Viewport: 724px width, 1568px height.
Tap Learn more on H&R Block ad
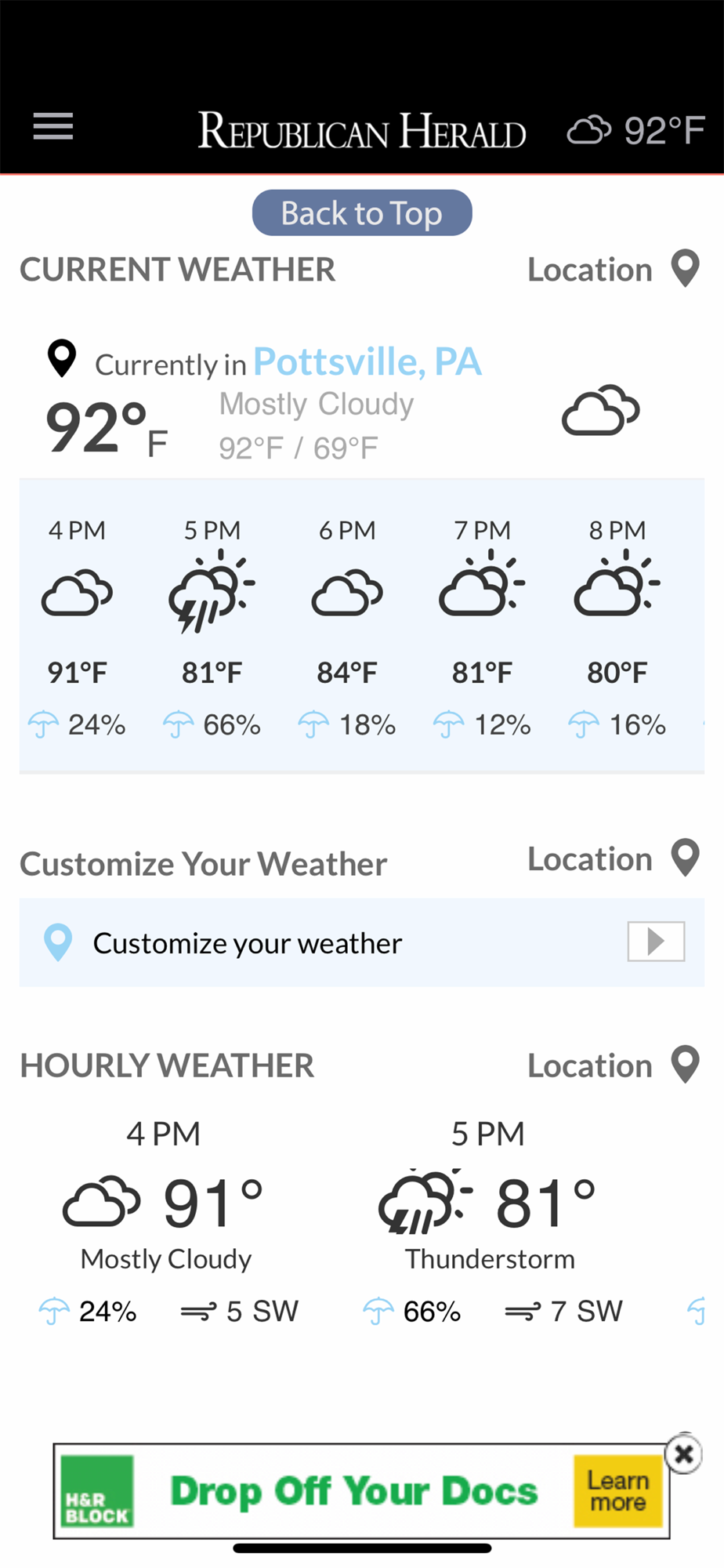point(618,1491)
